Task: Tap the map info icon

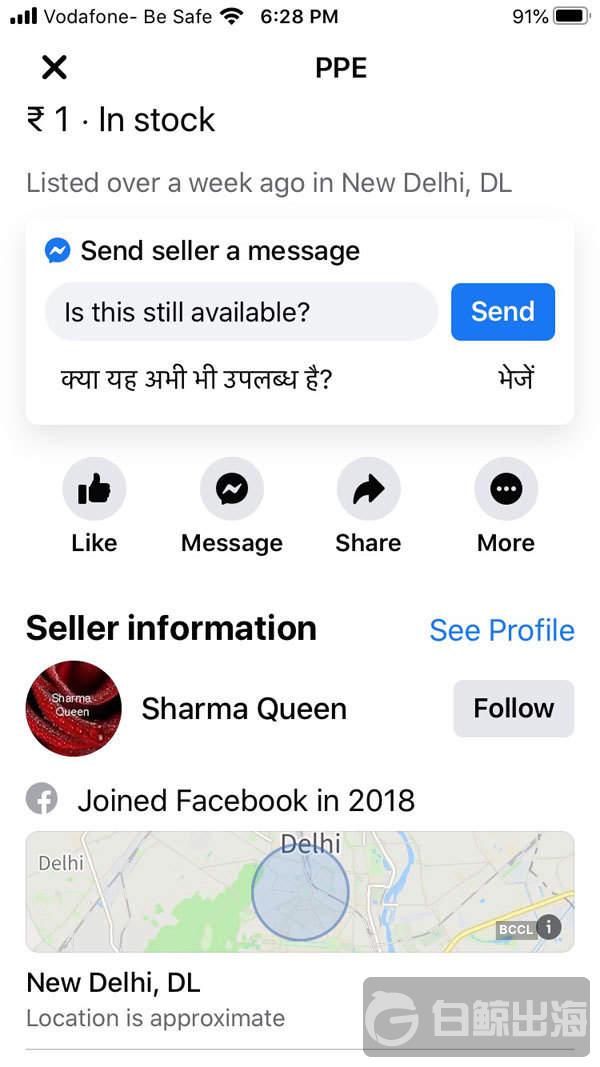Action: click(548, 927)
